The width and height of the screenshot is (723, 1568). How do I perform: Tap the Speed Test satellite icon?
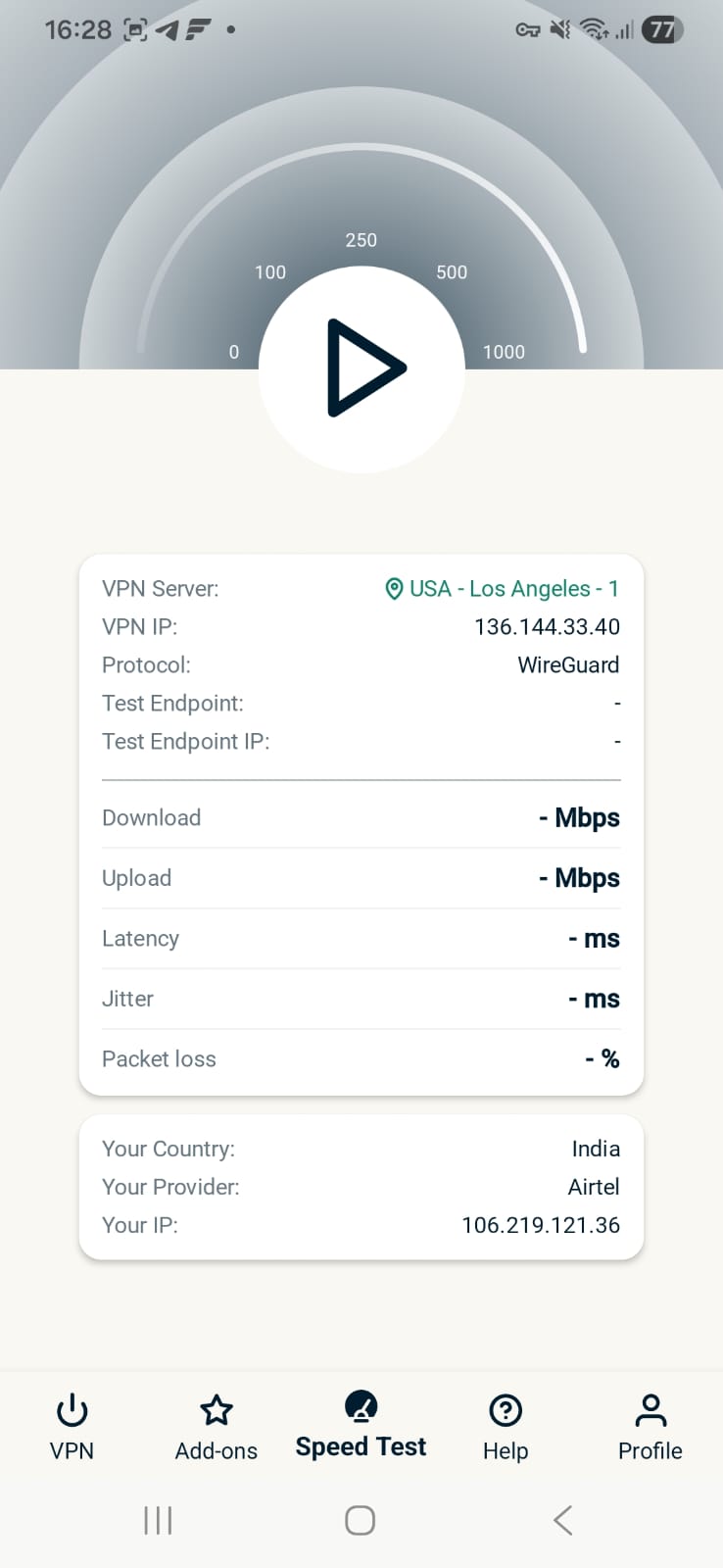click(x=361, y=1405)
